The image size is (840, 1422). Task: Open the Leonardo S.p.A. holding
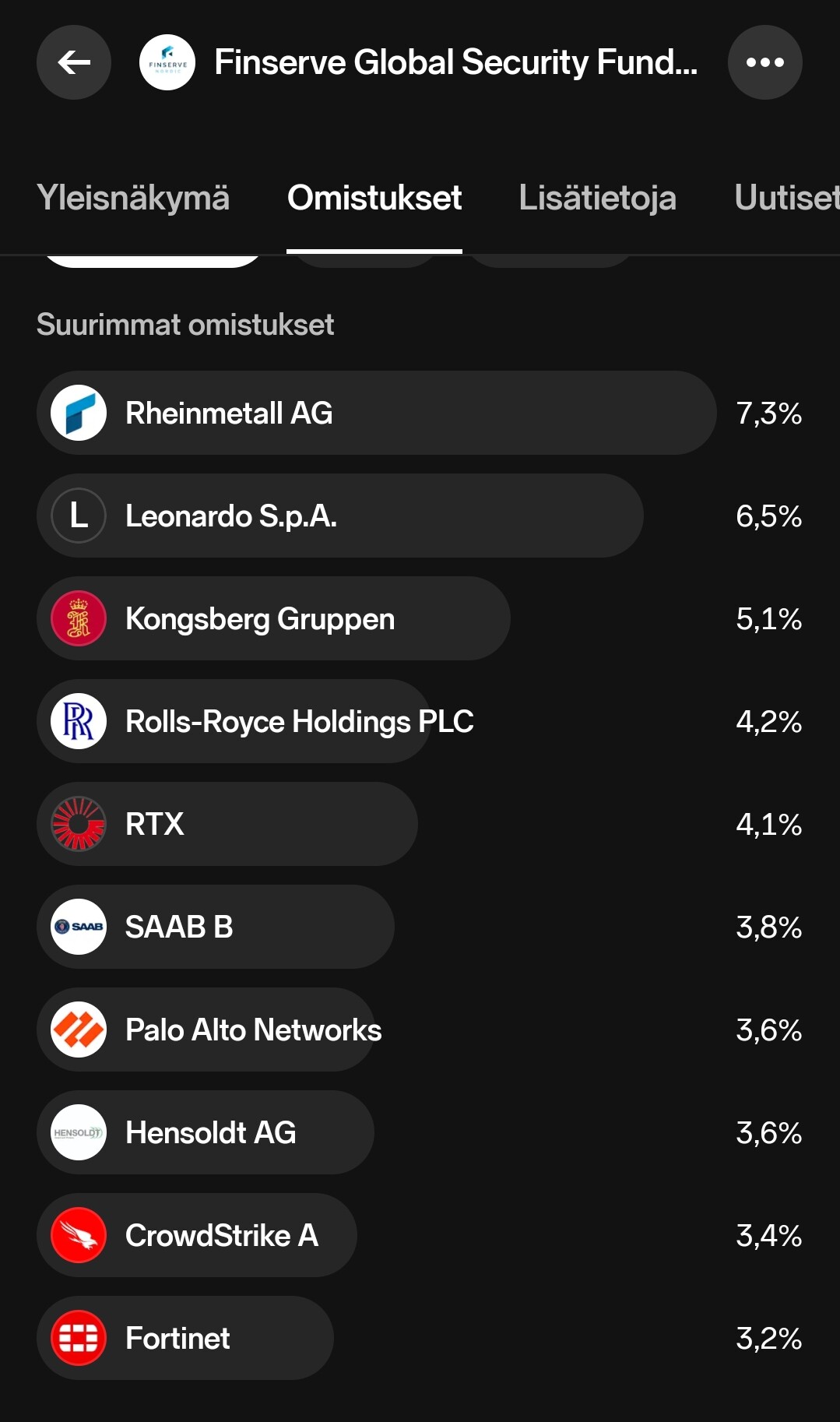(x=420, y=516)
